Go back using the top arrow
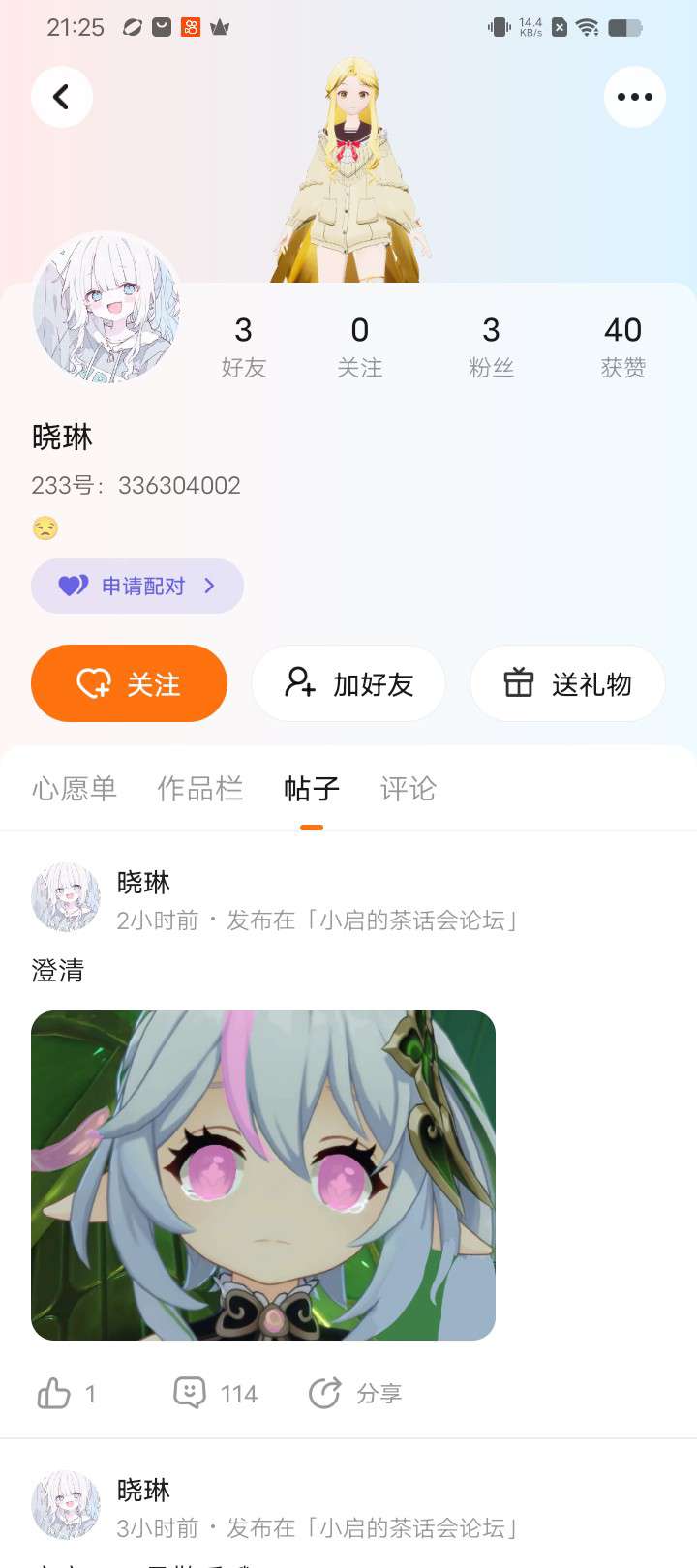The image size is (697, 1568). pos(62,97)
